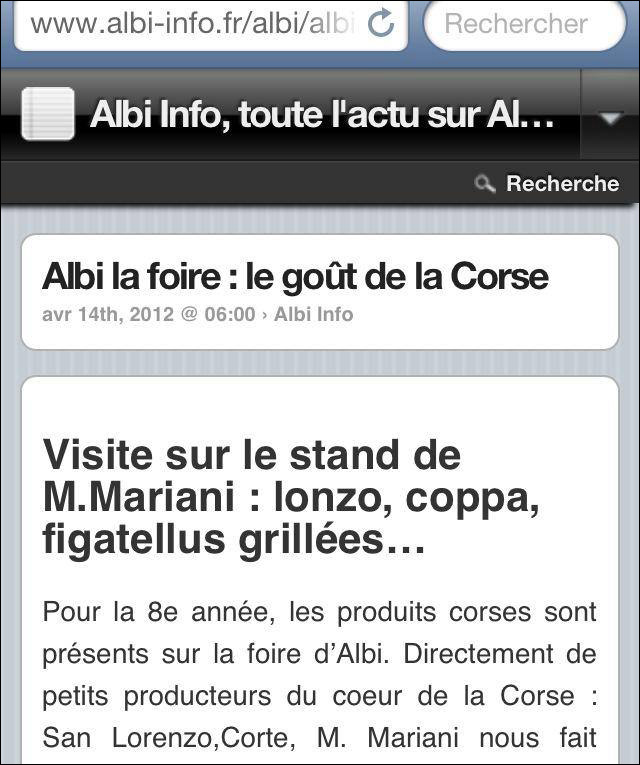Expand the header dropdown arrow
Viewport: 640px width, 765px height.
tap(609, 118)
